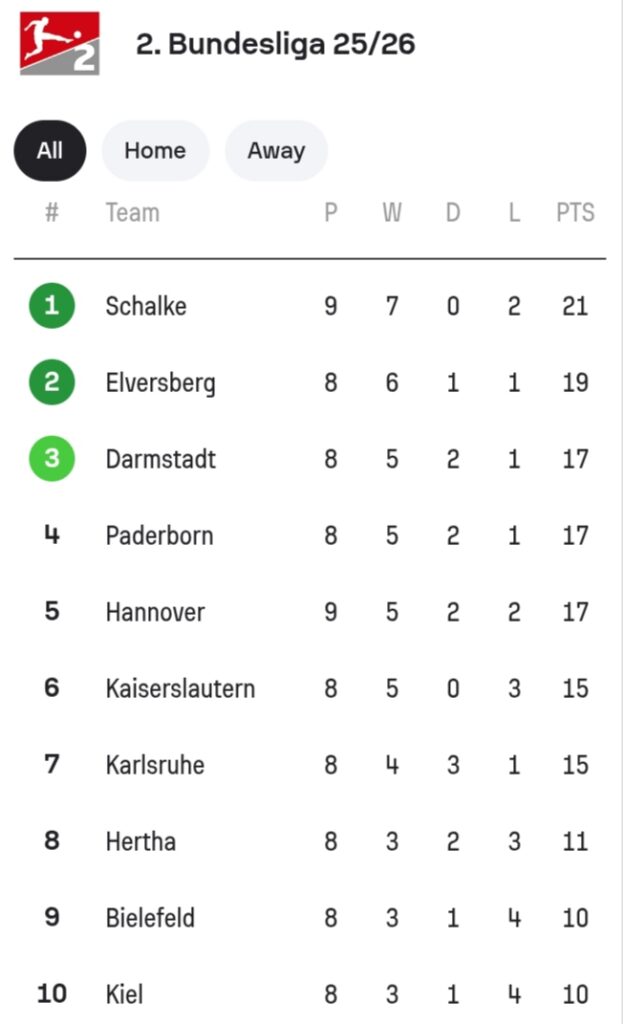
Task: Switch to the Home standings filter
Action: 155,151
